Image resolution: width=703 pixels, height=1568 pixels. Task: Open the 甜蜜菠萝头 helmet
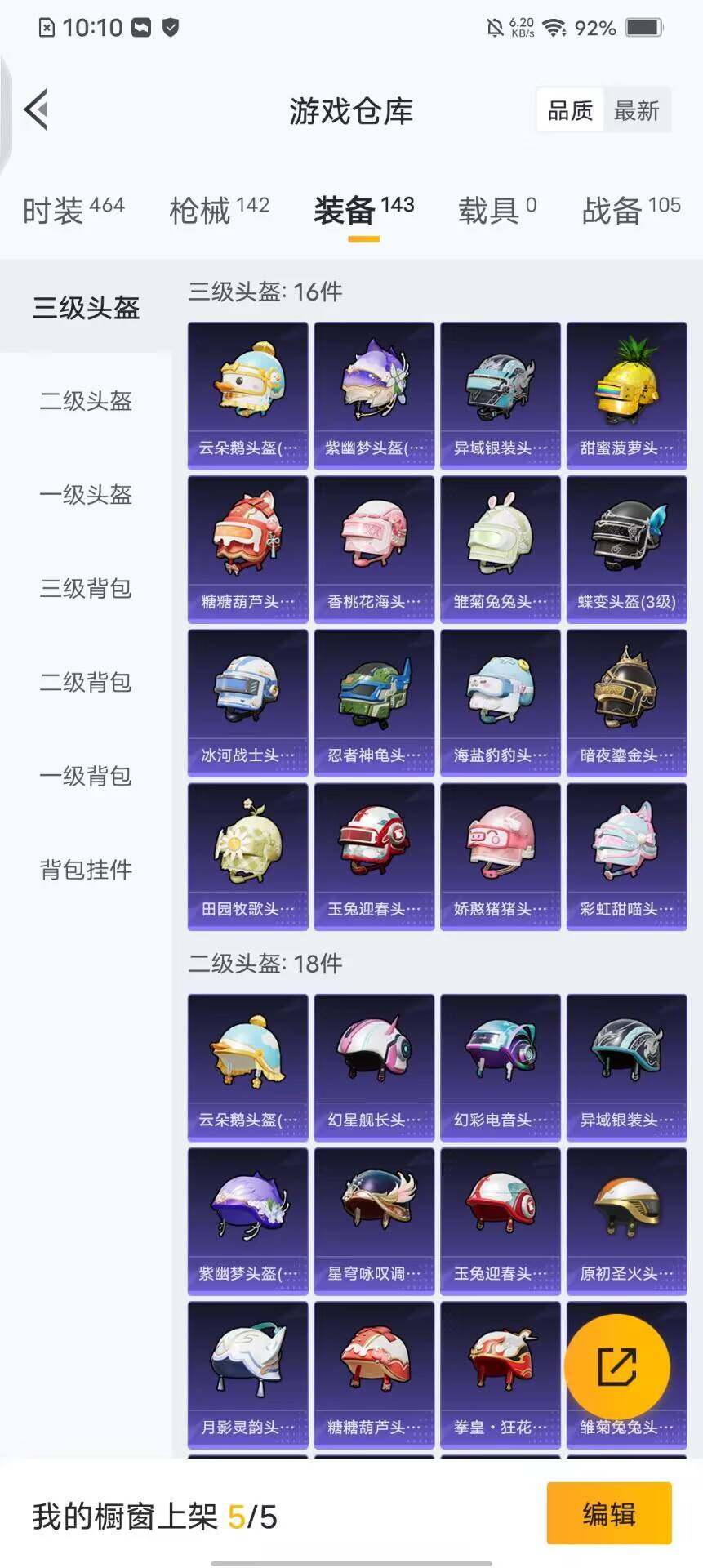tap(626, 392)
